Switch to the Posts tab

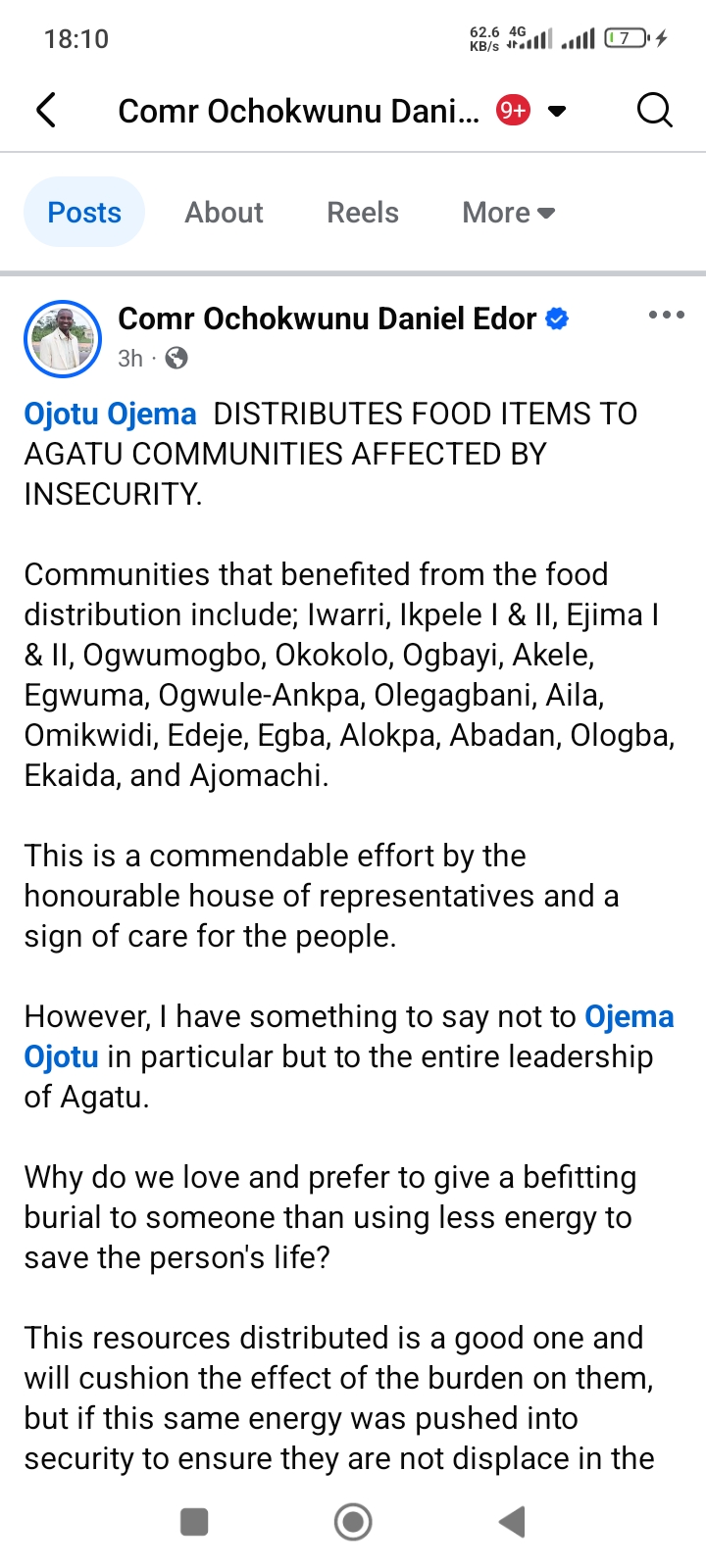coord(84,213)
